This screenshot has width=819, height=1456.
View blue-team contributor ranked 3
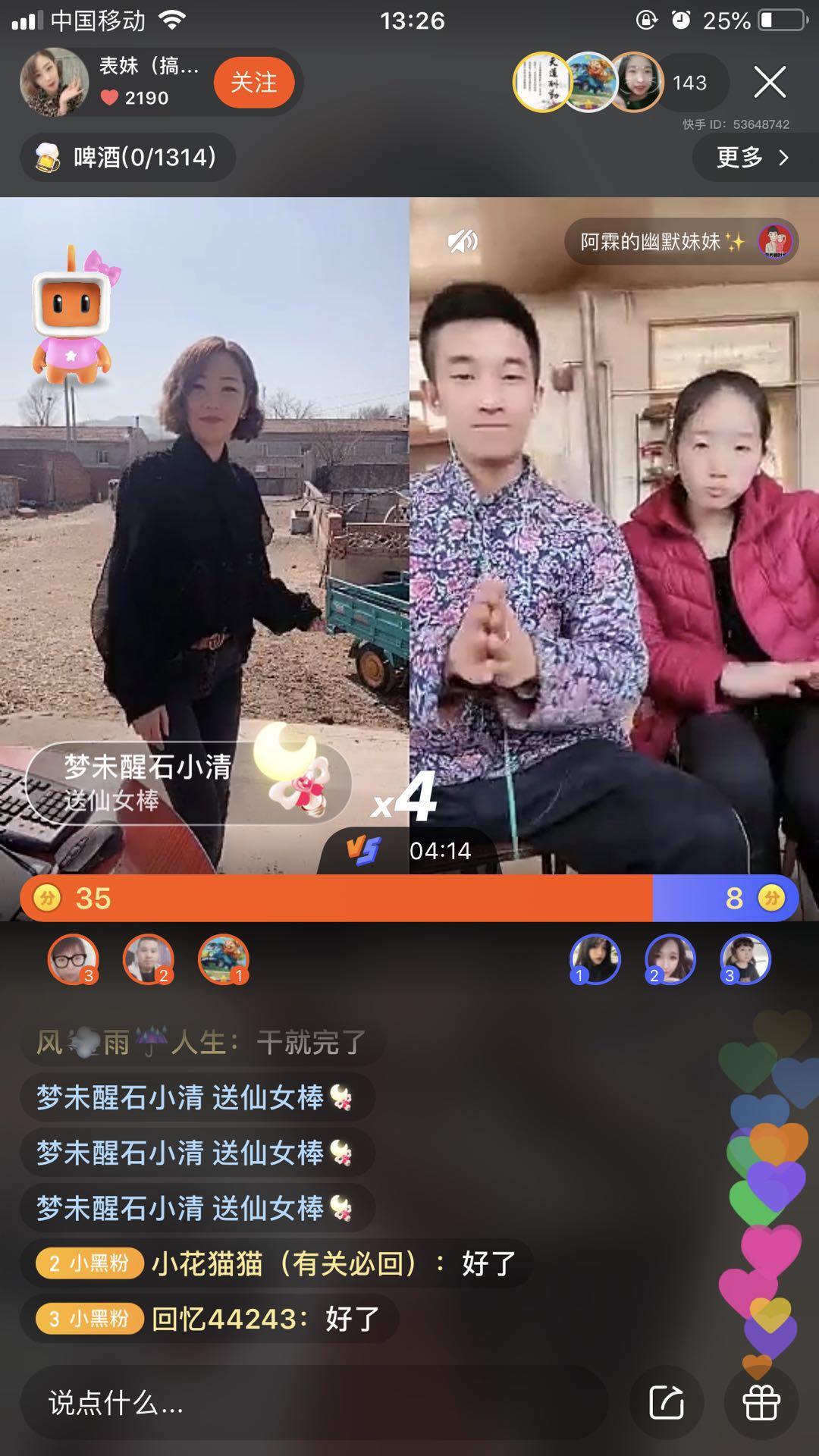coord(745,959)
